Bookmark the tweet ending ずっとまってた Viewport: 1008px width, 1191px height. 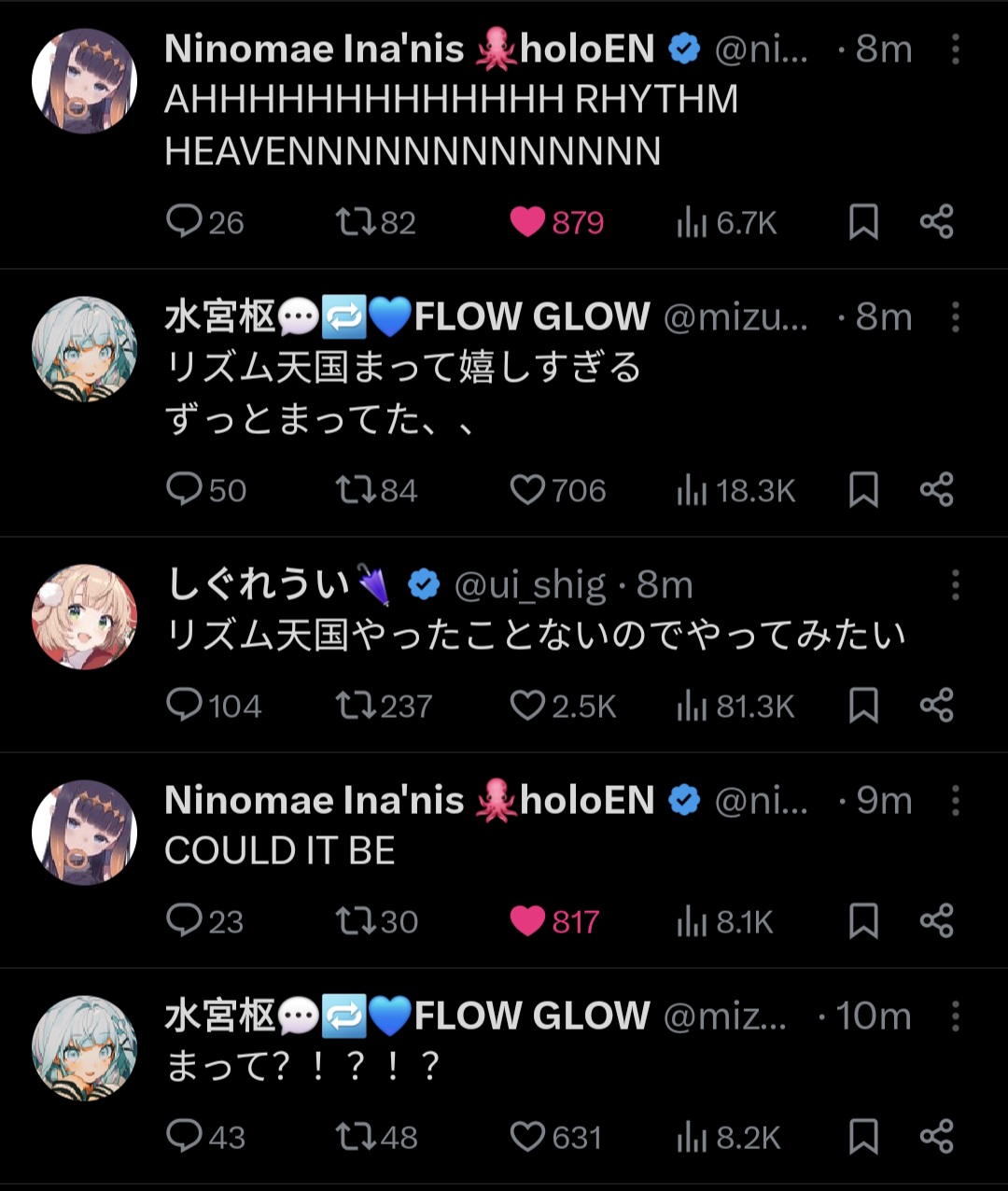(x=863, y=490)
